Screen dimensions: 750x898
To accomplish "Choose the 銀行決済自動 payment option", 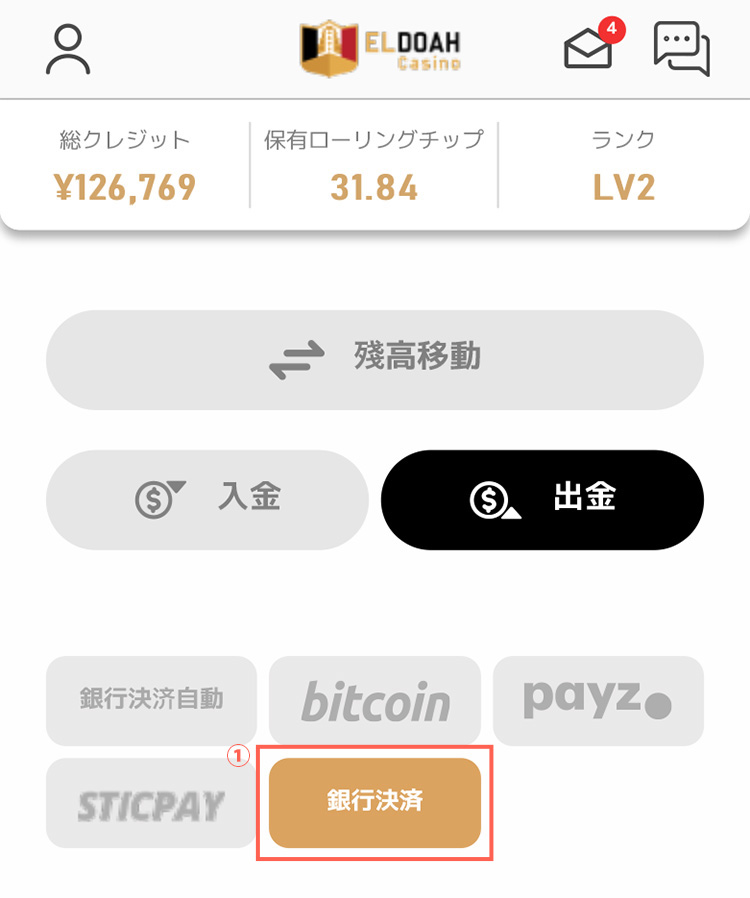I will (150, 700).
